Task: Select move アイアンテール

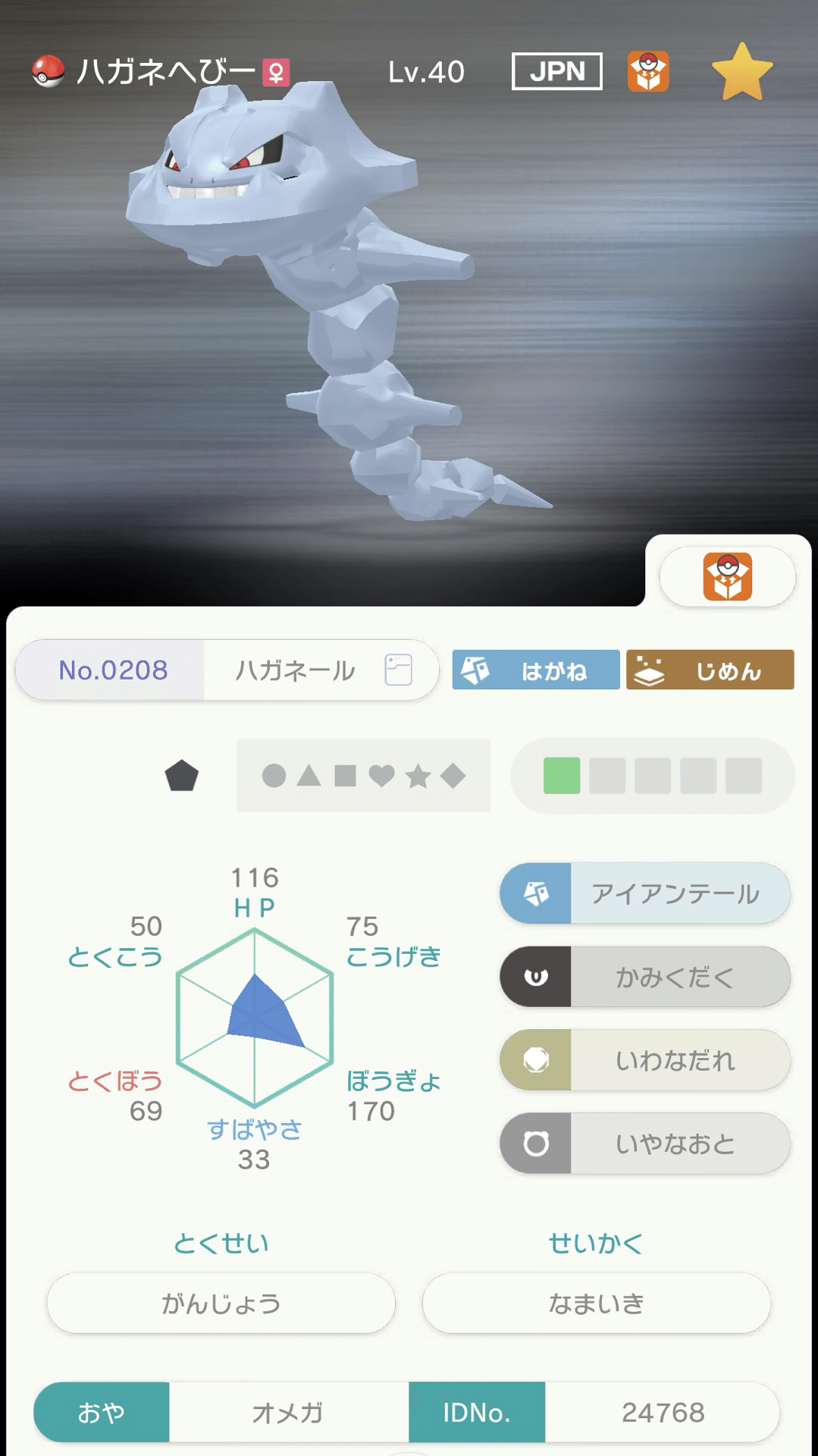Action: [645, 893]
